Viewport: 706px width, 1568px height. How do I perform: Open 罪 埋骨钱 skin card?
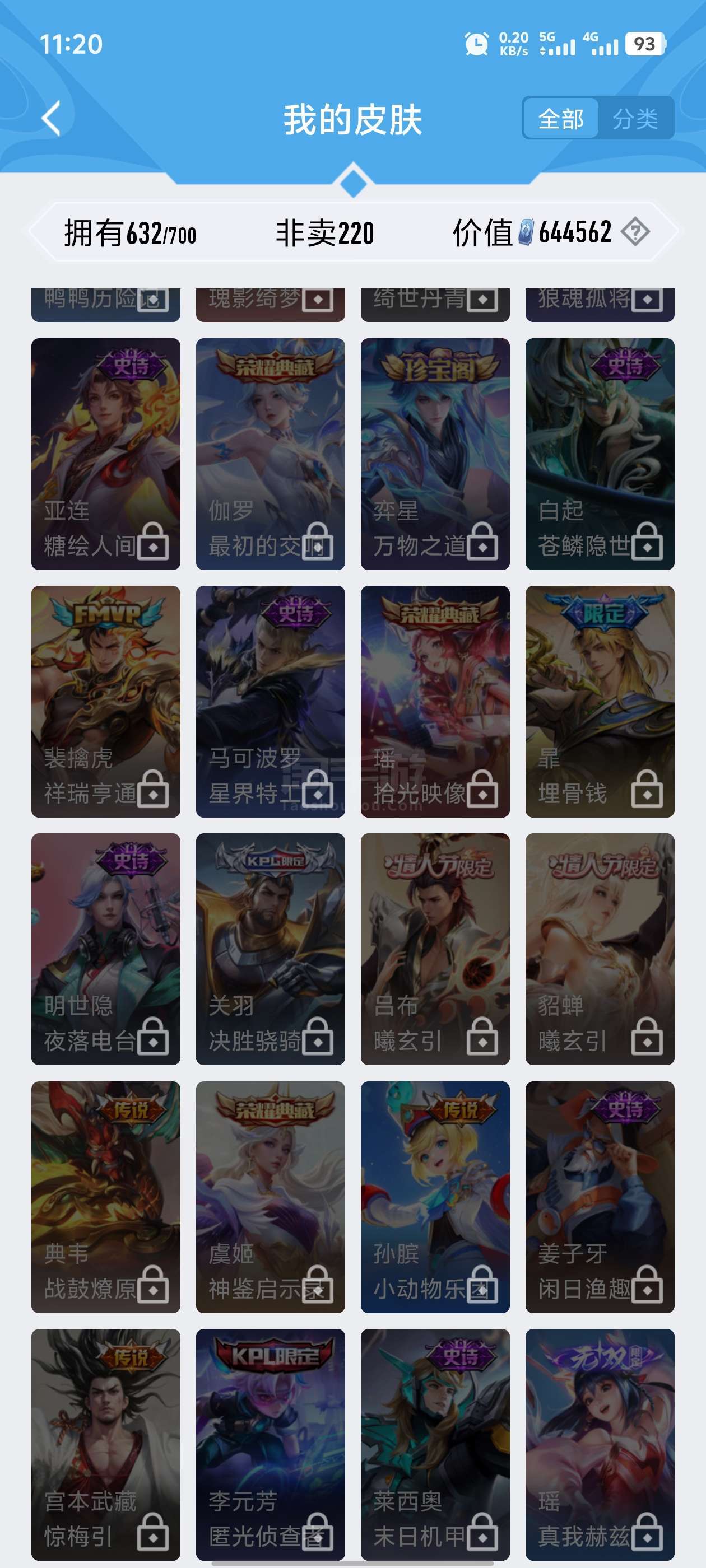click(x=600, y=701)
